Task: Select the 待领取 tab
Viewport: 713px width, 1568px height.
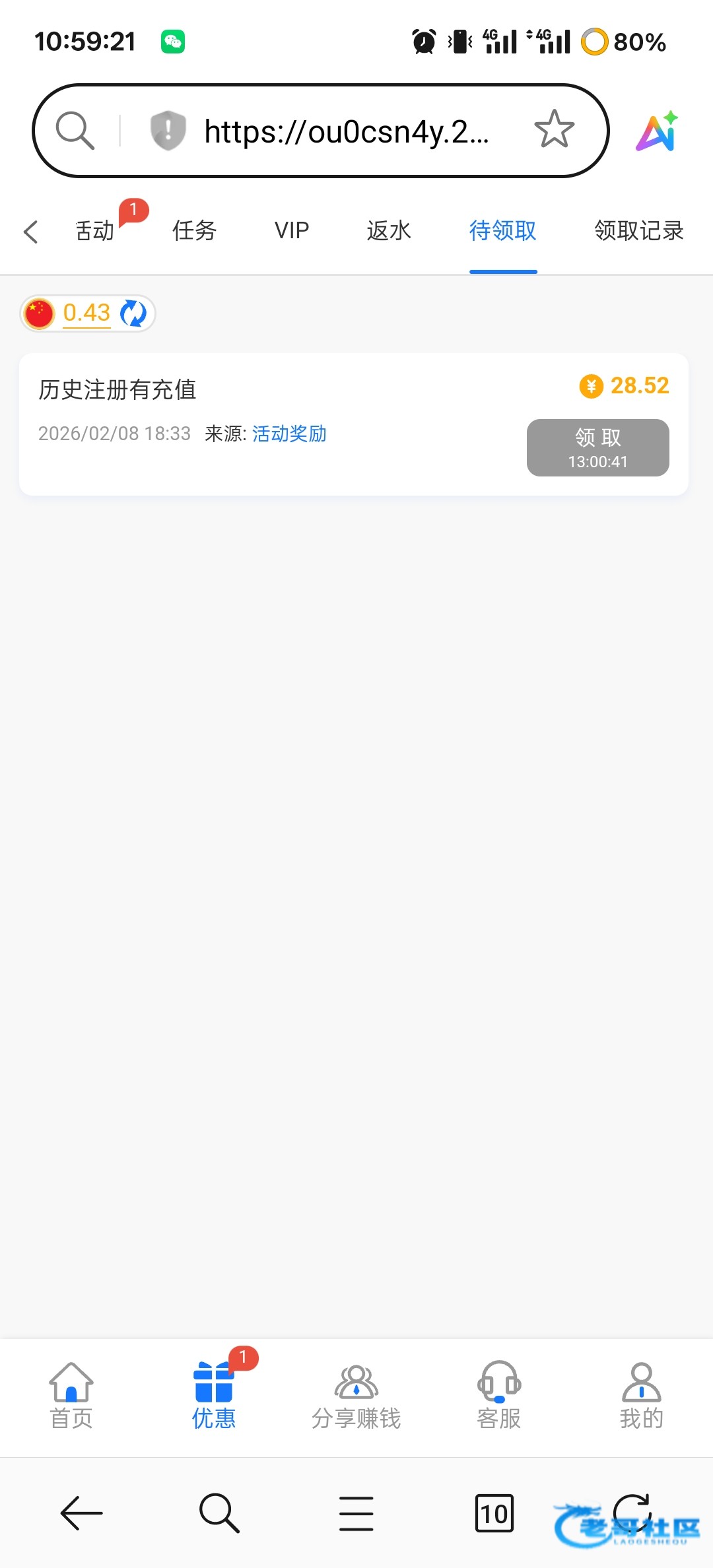Action: click(x=502, y=231)
